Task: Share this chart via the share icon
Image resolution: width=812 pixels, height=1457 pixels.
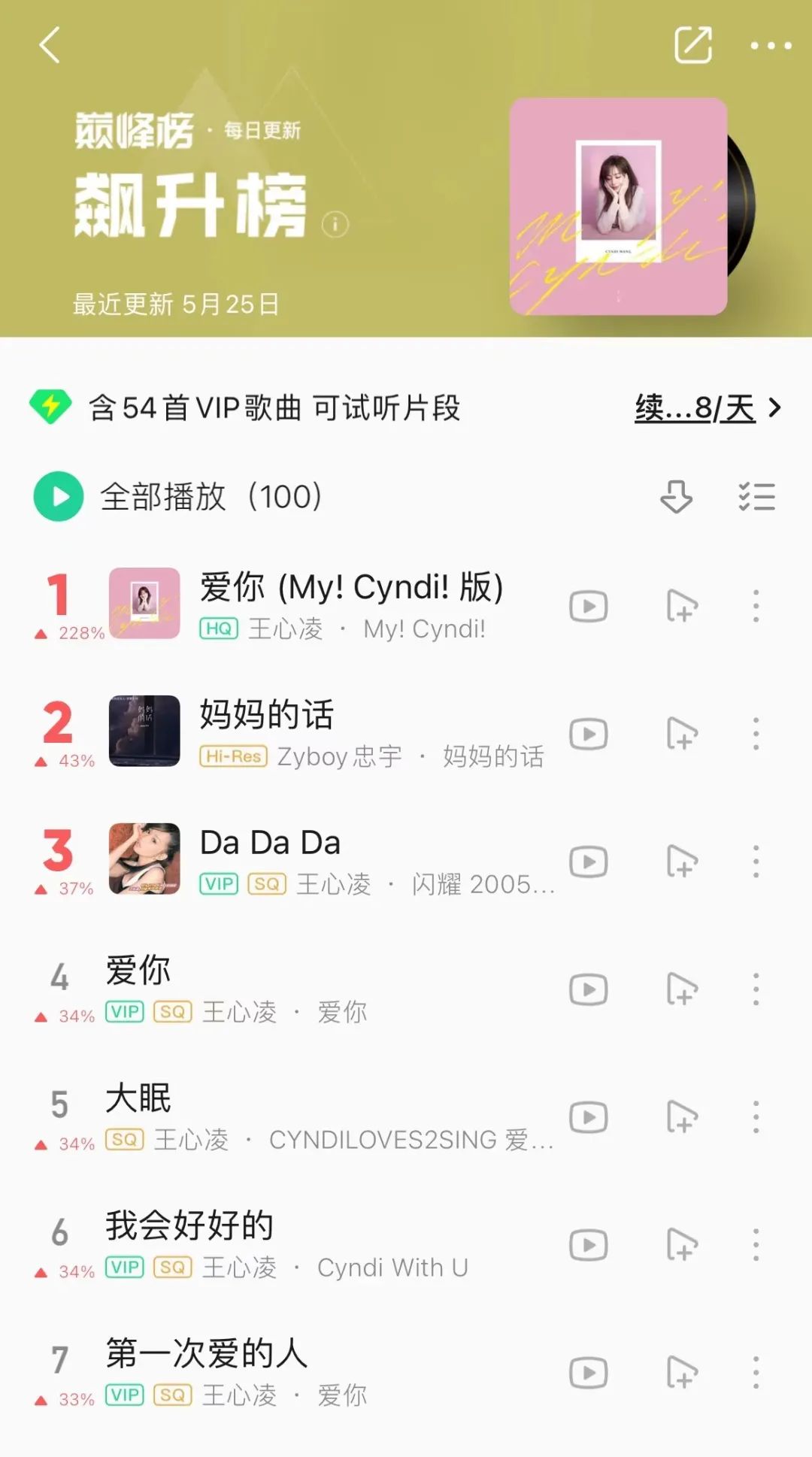Action: tap(692, 45)
